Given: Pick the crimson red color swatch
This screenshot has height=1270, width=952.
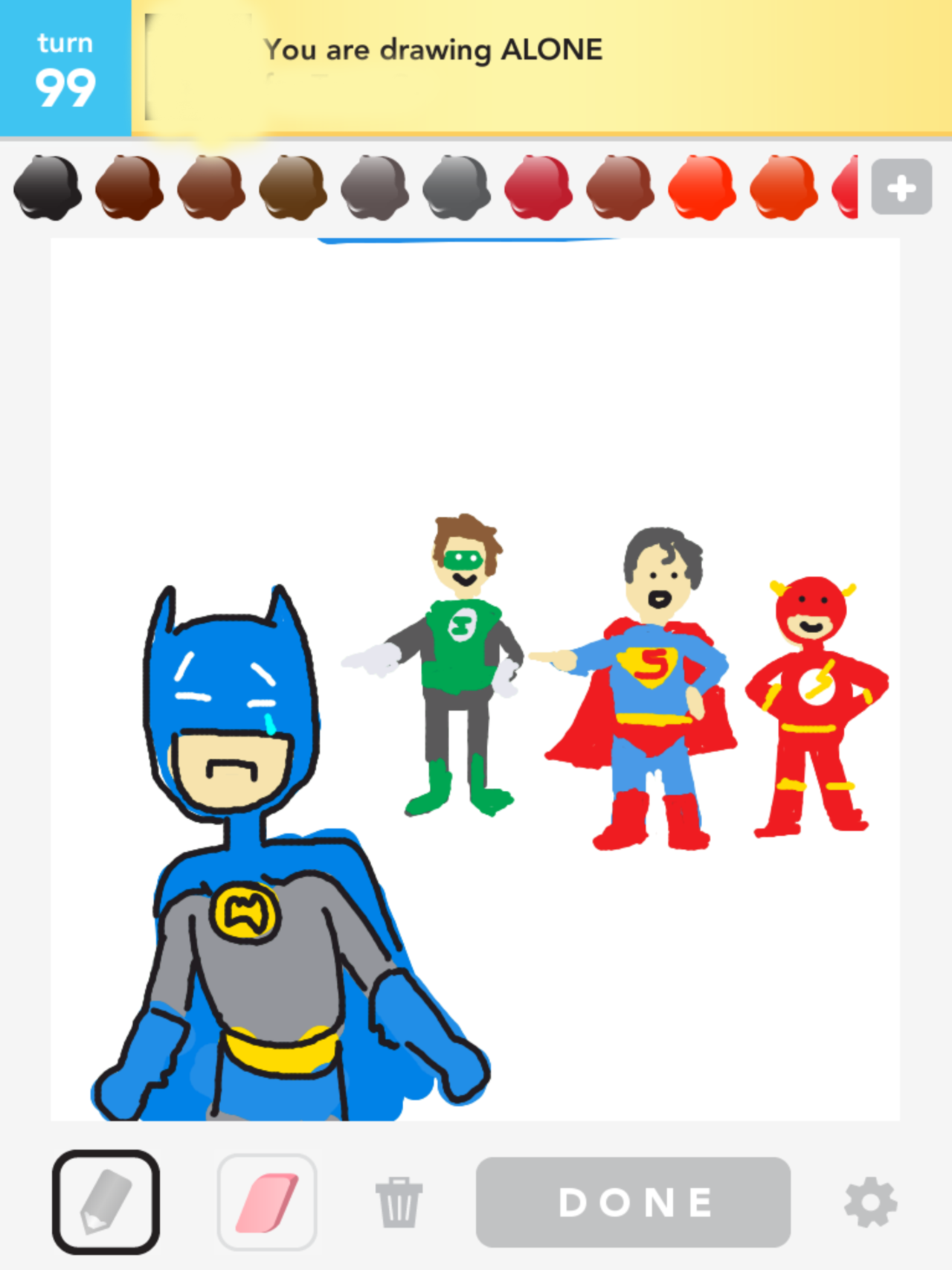Looking at the screenshot, I should click(x=538, y=187).
